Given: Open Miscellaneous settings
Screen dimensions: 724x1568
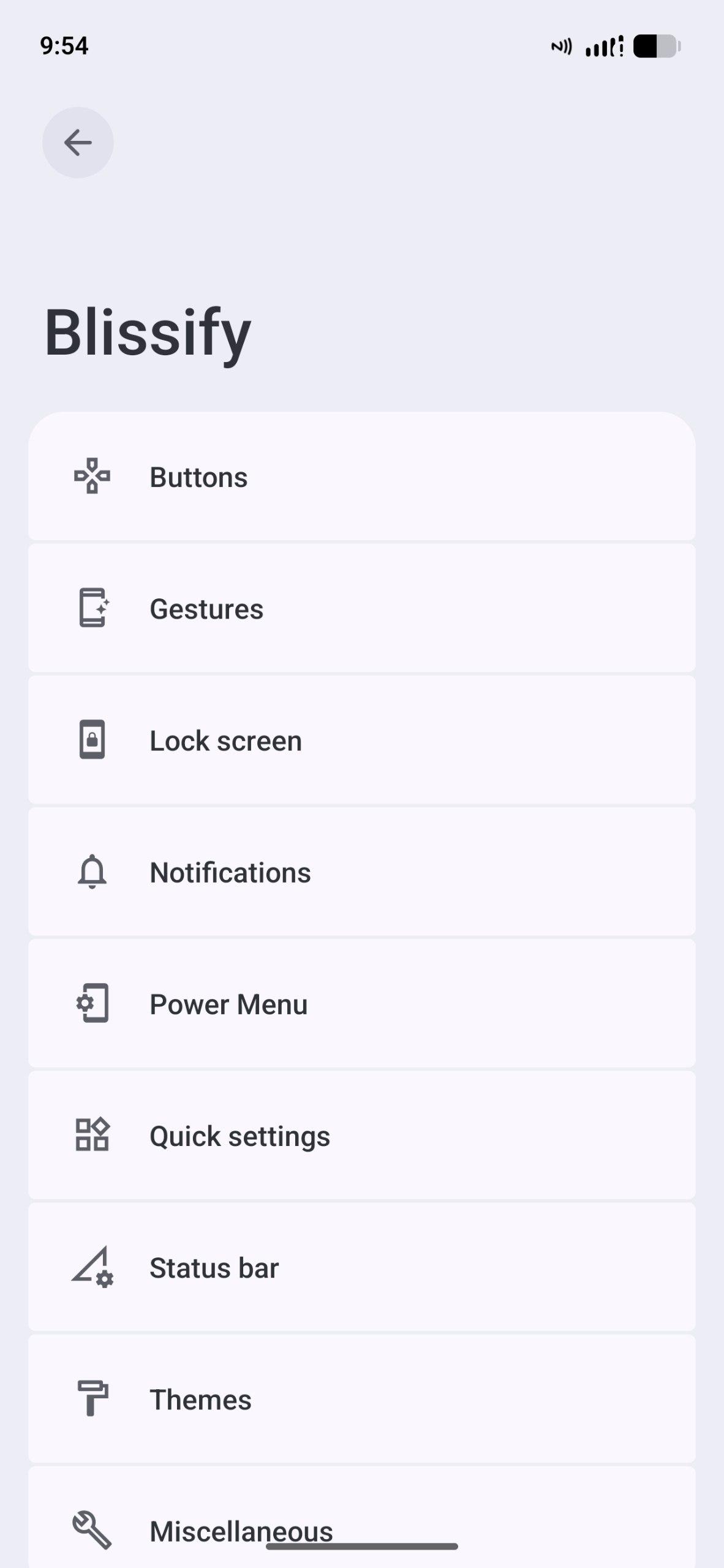Looking at the screenshot, I should point(361,1519).
